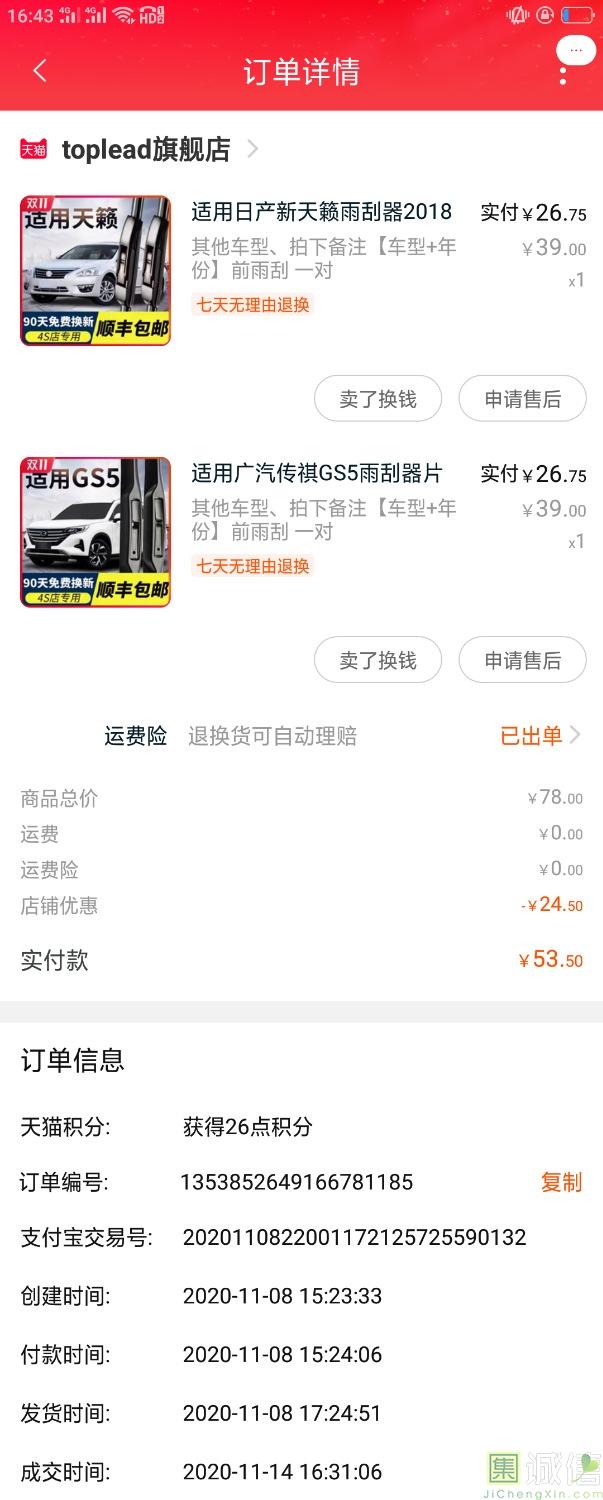The width and height of the screenshot is (603, 1500).
Task: Open 运费险 已出单 details
Action: (x=539, y=737)
